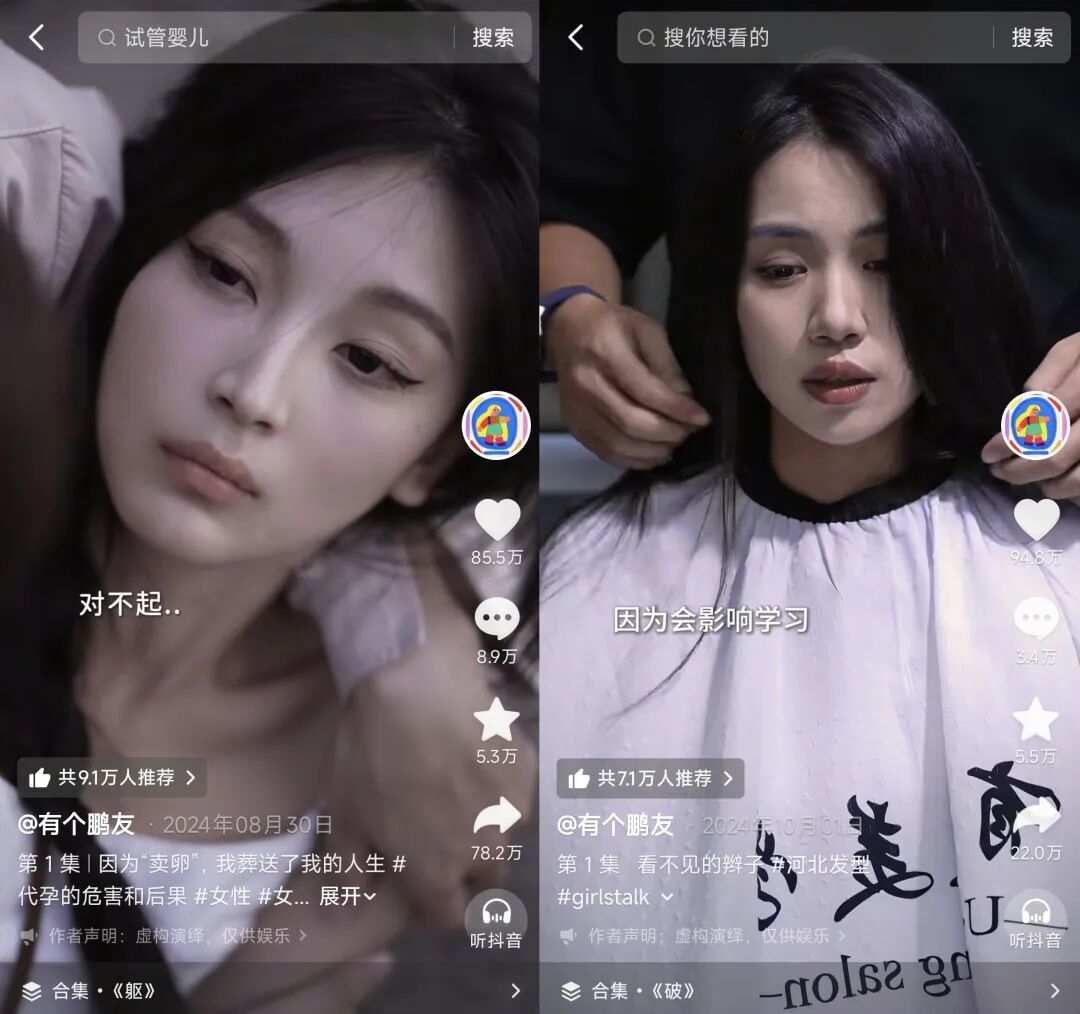Open 共9.1万人推荐 recommendation chip

coord(112,778)
